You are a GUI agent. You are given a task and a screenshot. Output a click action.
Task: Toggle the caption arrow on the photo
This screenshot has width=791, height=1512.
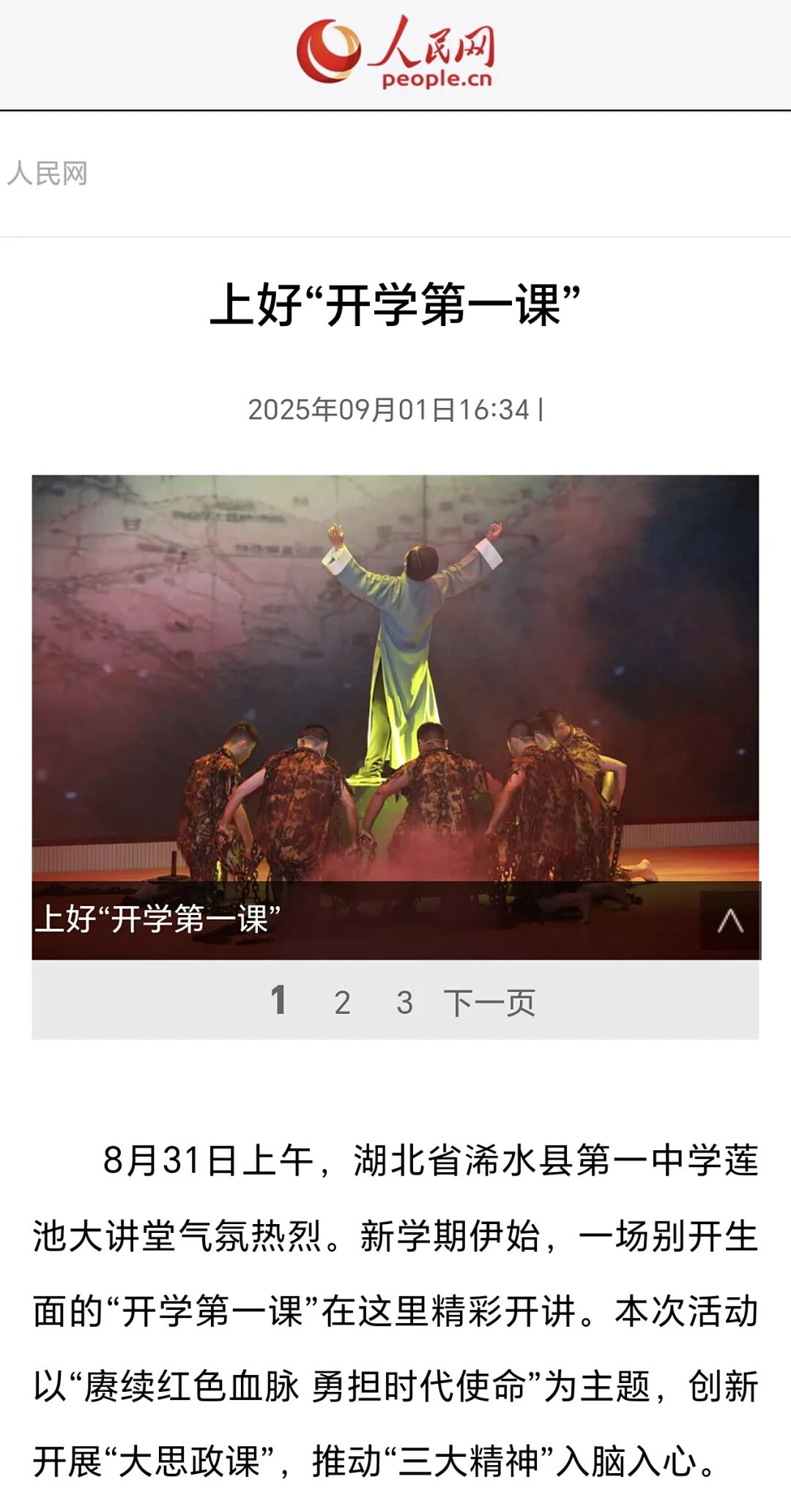click(729, 921)
